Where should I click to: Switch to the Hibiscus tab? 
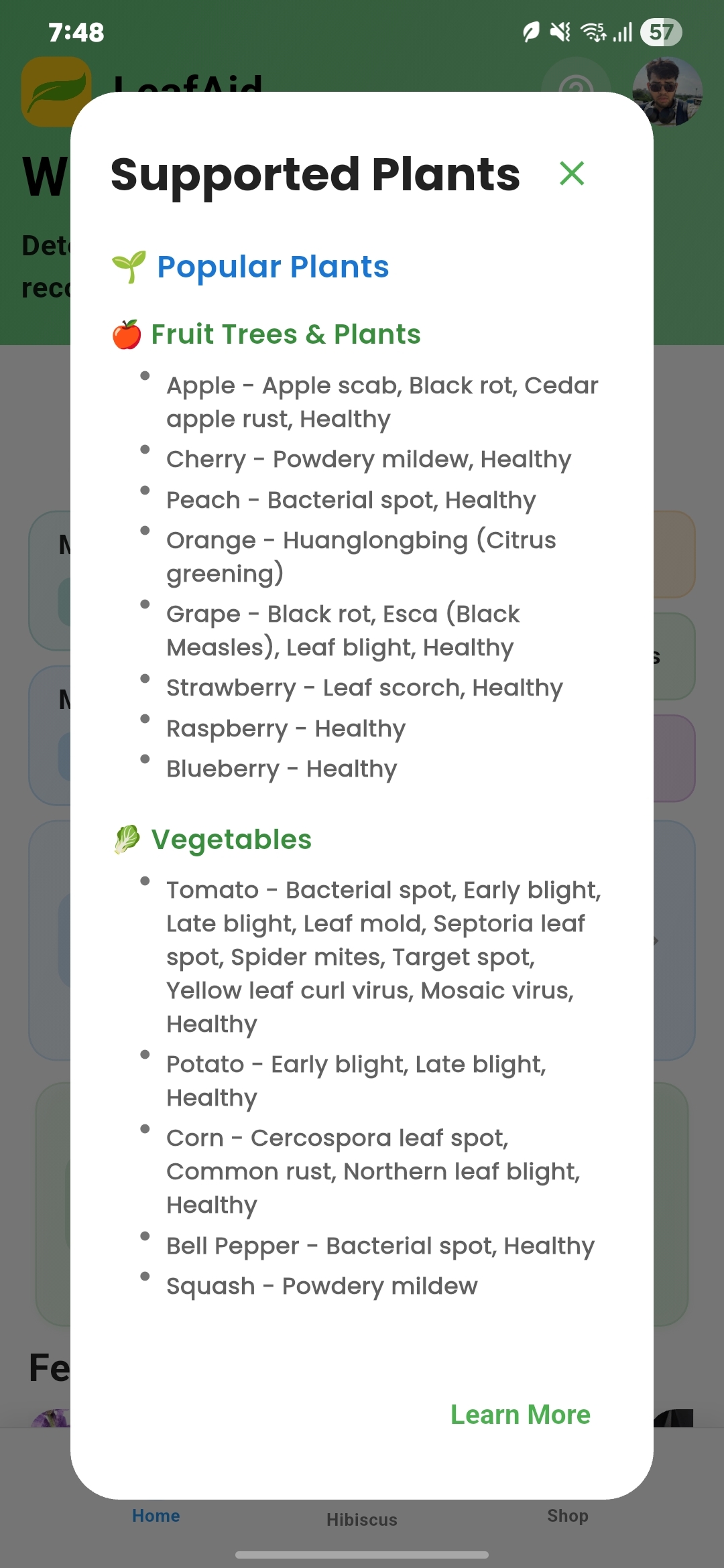361,1519
